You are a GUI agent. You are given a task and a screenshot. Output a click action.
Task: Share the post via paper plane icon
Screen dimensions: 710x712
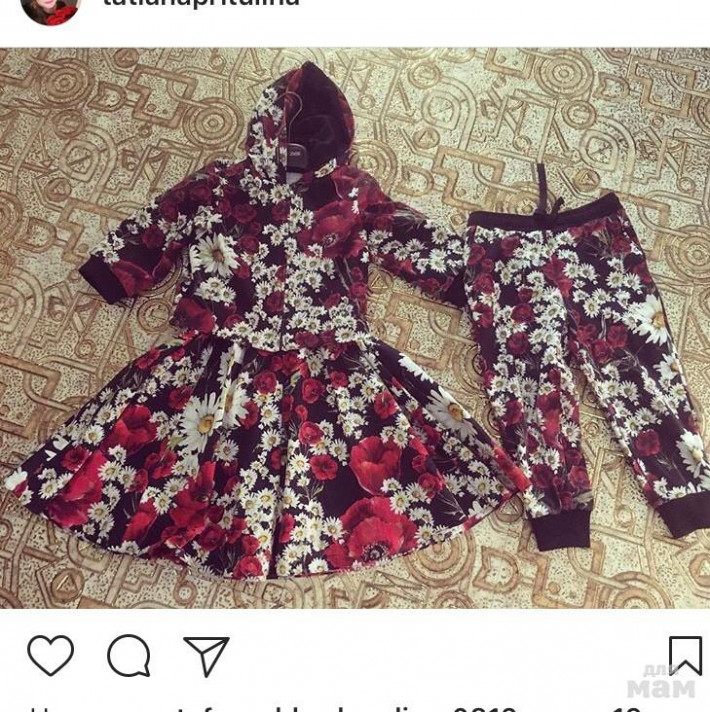tap(206, 656)
